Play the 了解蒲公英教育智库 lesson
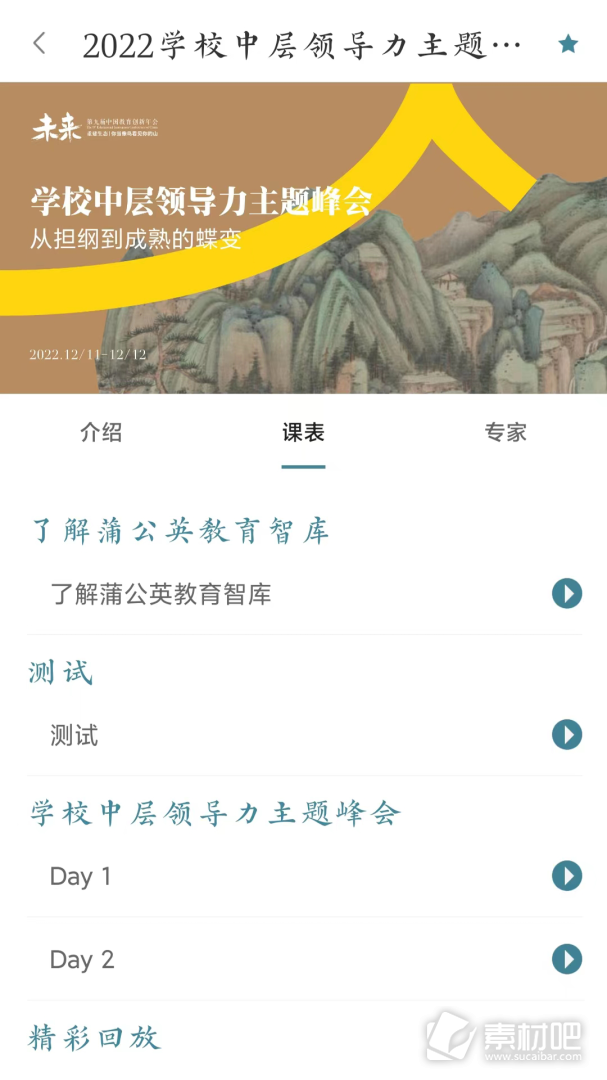The image size is (607, 1080). (567, 594)
